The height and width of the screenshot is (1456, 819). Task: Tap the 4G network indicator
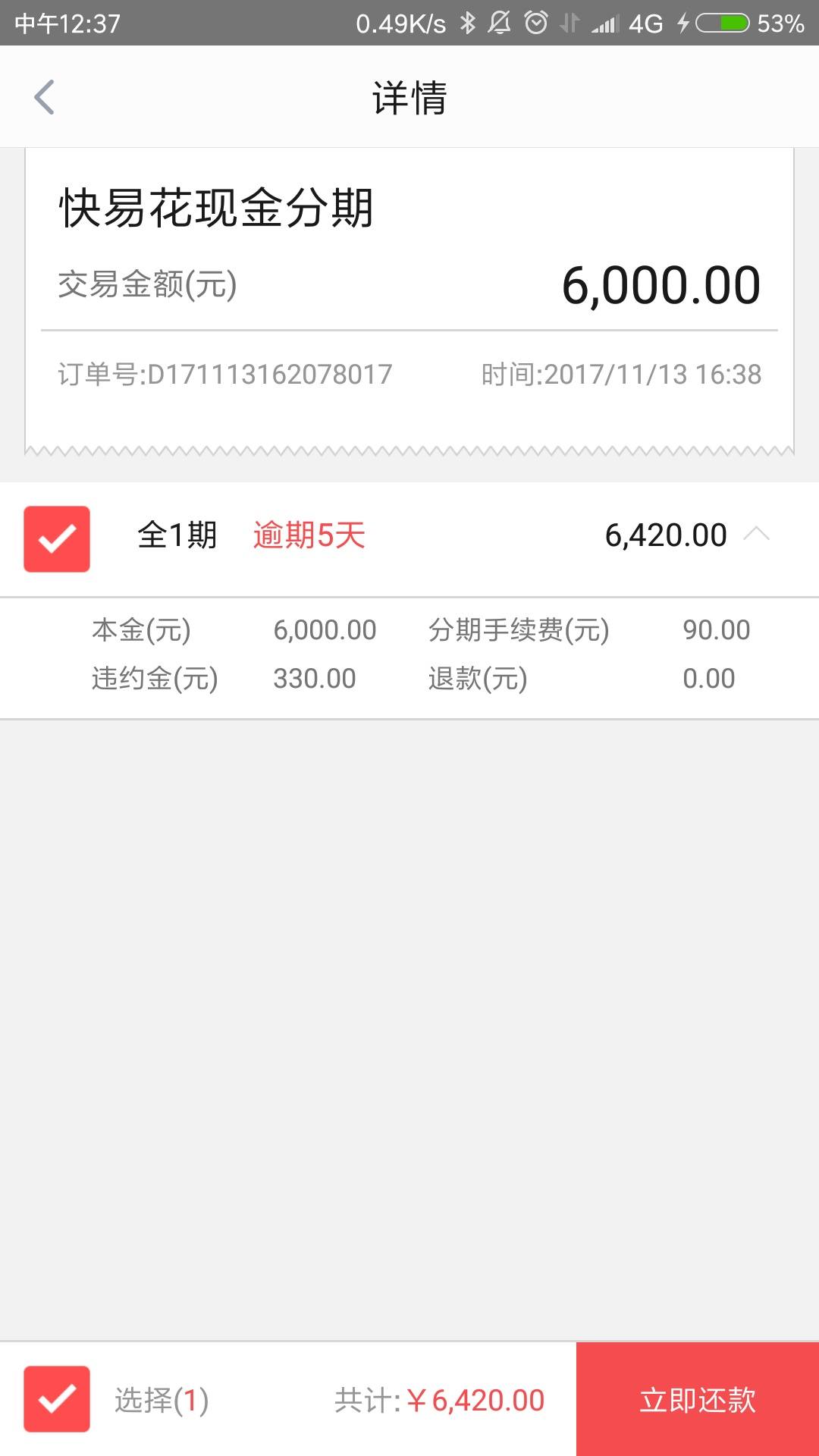647,23
